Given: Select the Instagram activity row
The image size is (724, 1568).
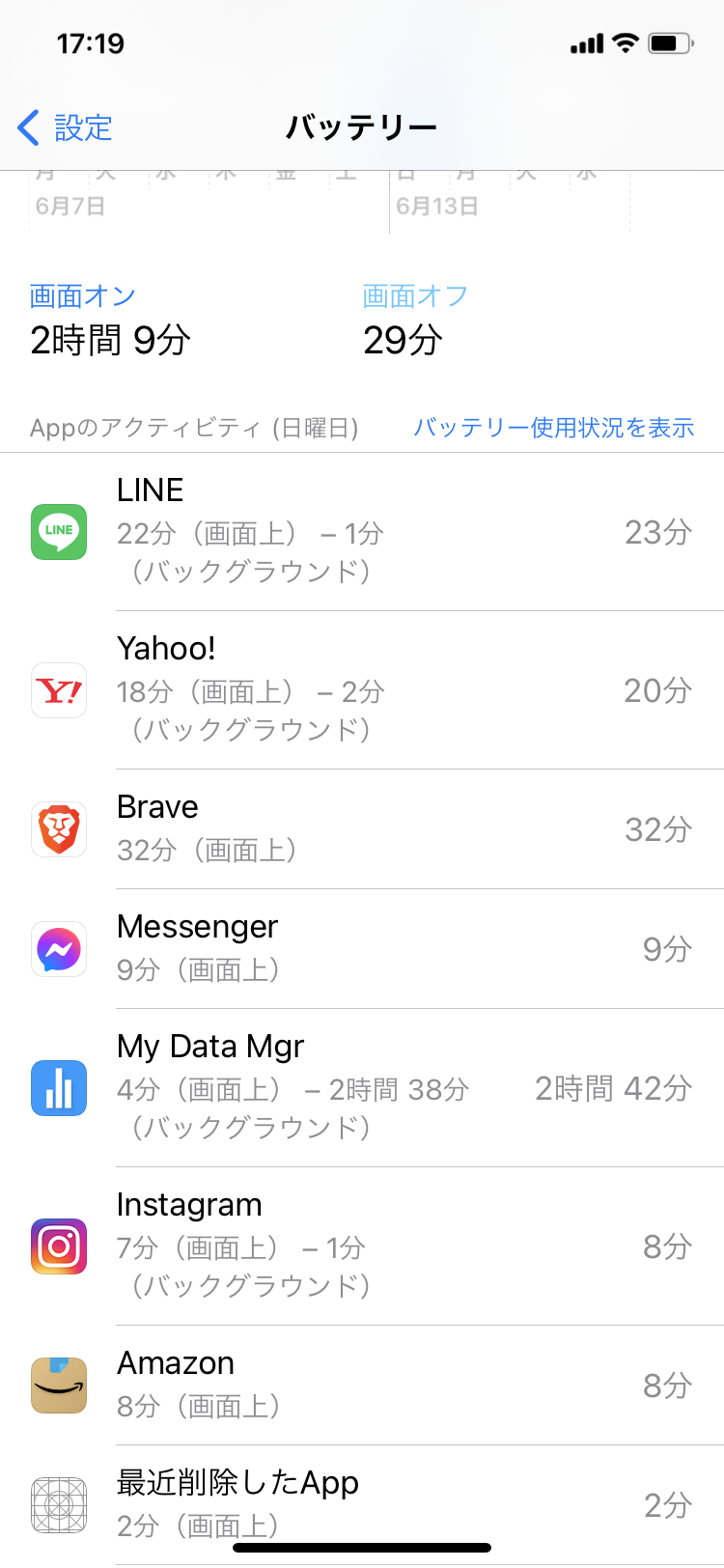Looking at the screenshot, I should pyautogui.click(x=362, y=1246).
